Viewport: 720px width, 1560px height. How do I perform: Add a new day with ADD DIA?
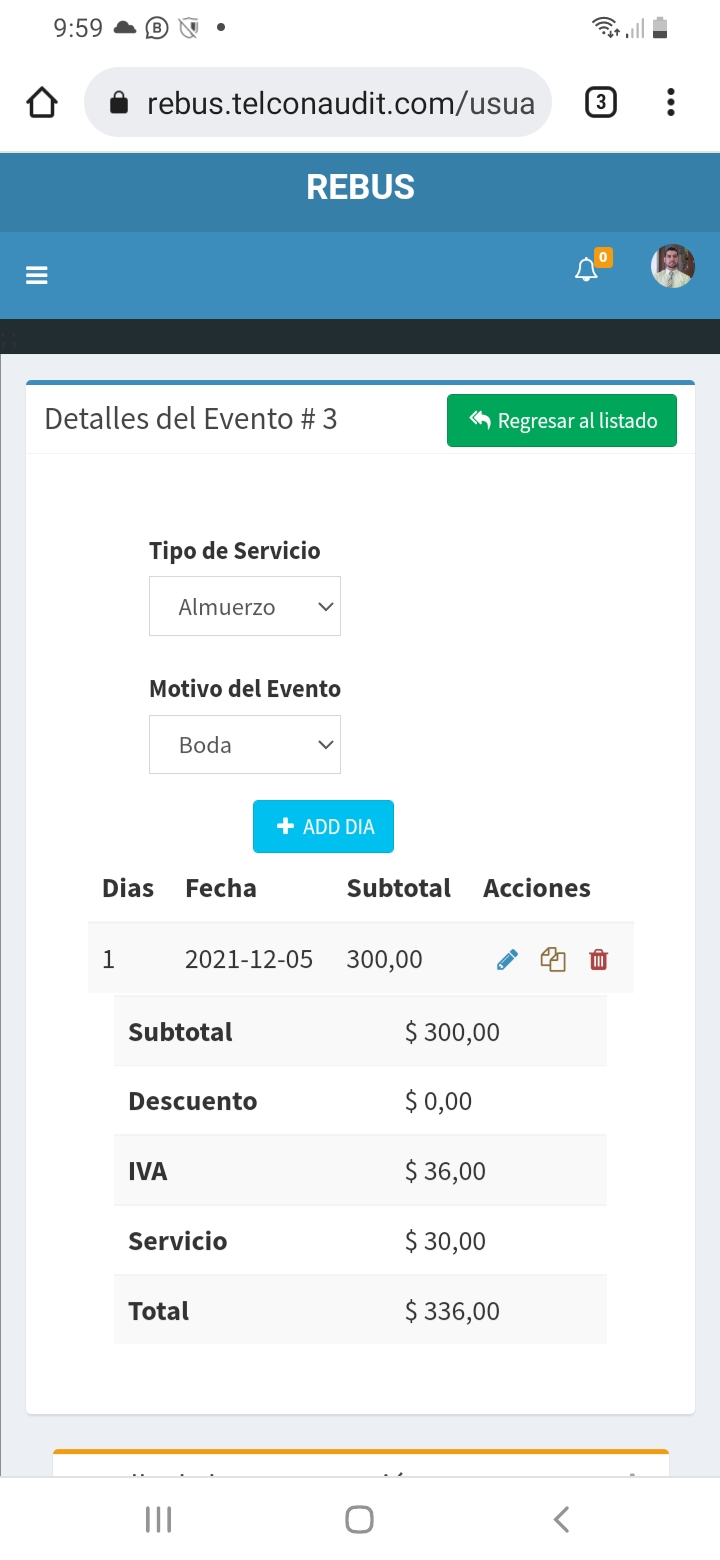click(323, 826)
